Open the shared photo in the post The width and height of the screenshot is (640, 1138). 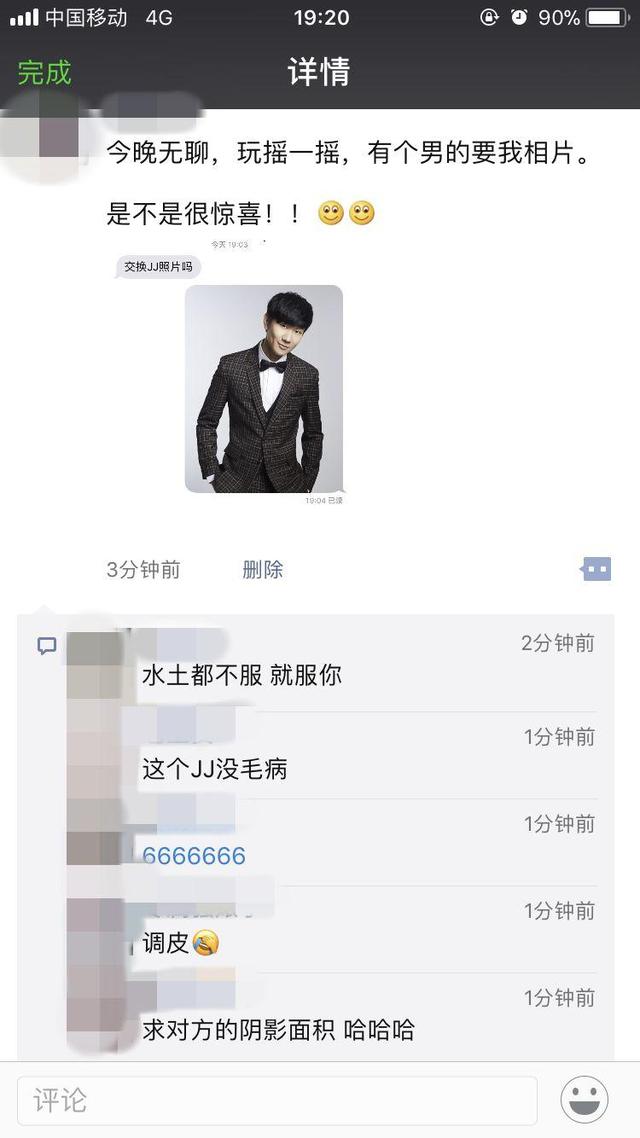click(264, 388)
